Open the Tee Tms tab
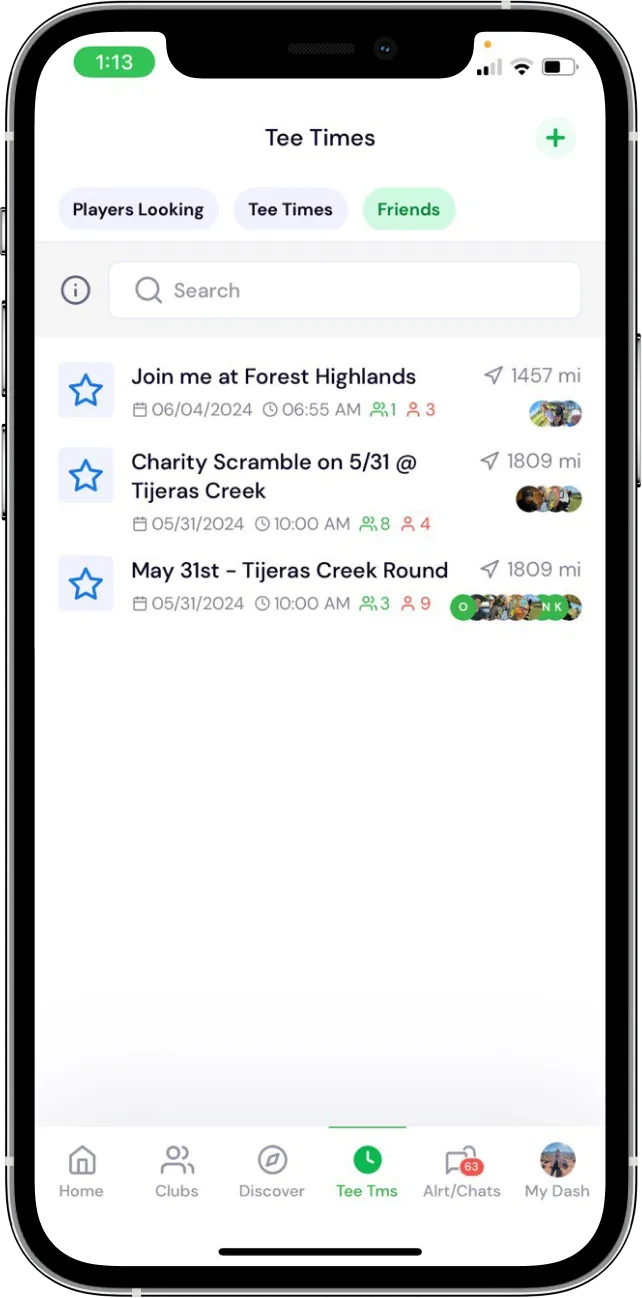Viewport: 642px width, 1298px height. point(367,1172)
